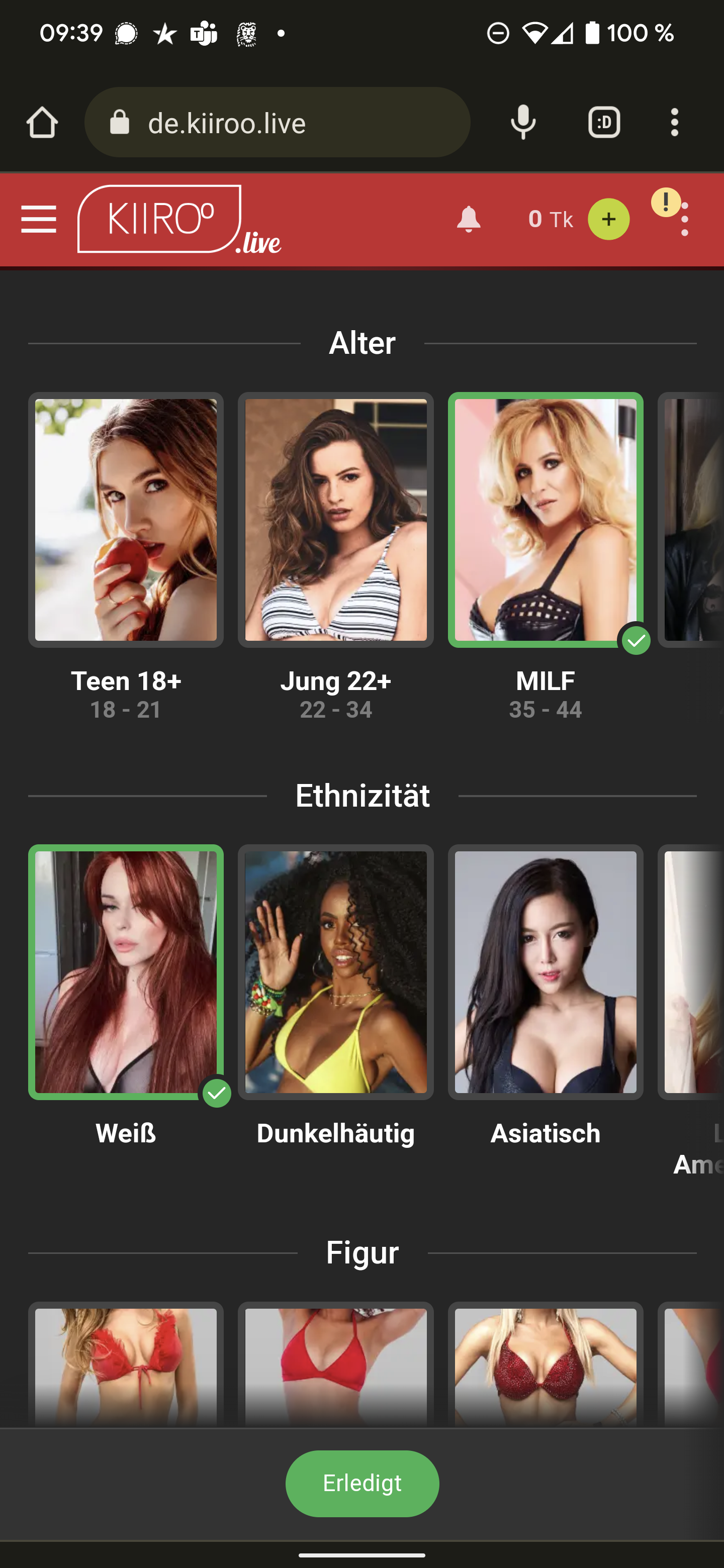
Task: Open the site's three-dot menu
Action: click(x=685, y=220)
